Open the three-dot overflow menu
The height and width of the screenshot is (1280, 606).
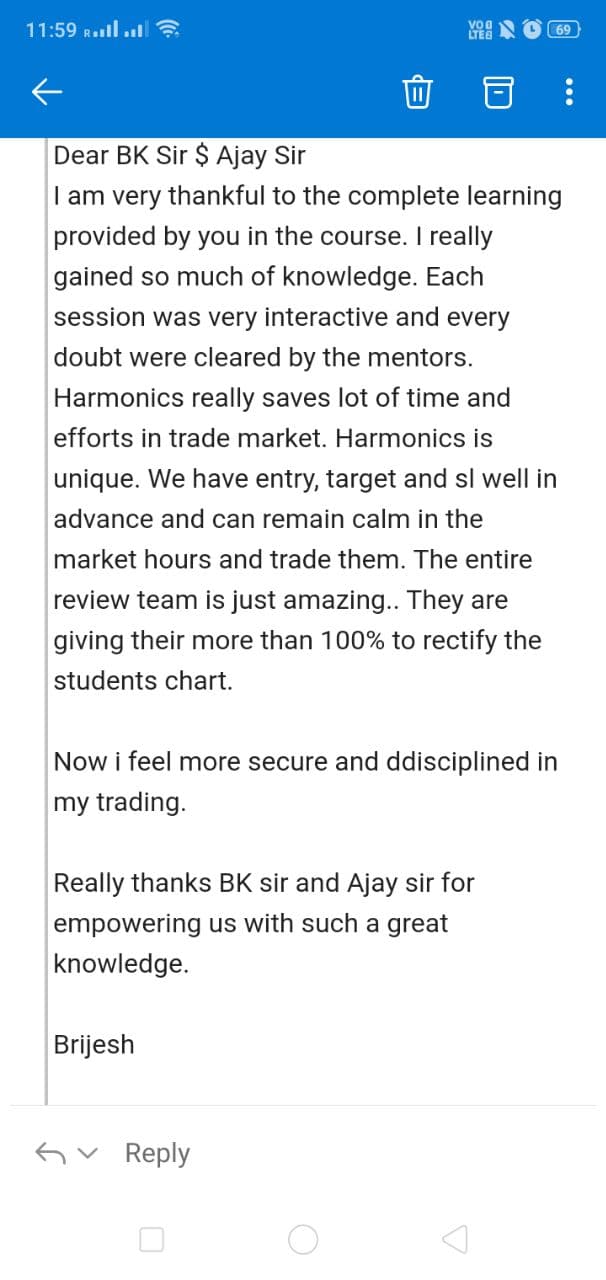coord(569,94)
